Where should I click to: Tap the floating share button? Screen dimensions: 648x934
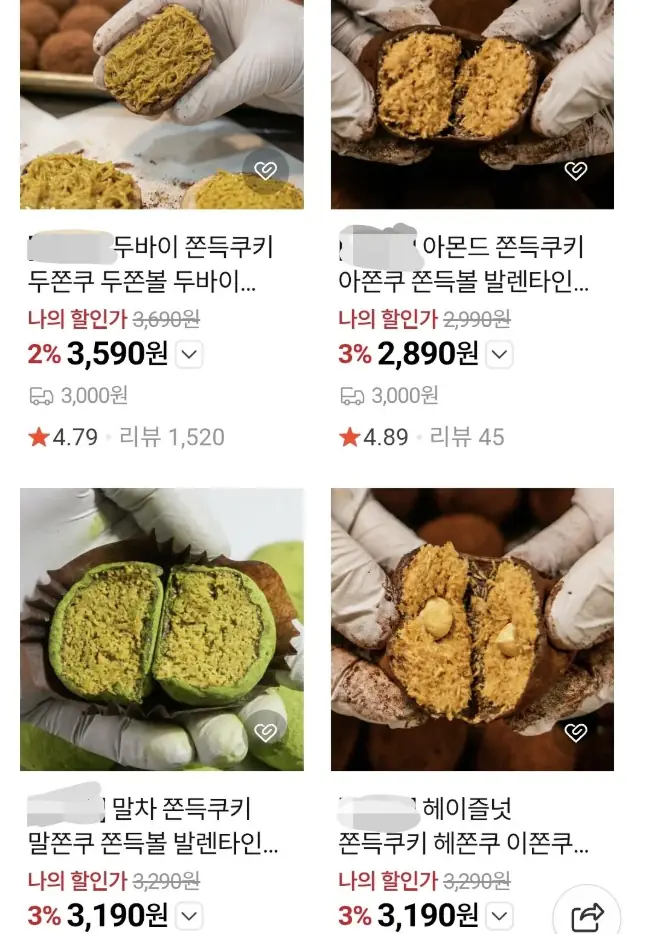coord(587,916)
